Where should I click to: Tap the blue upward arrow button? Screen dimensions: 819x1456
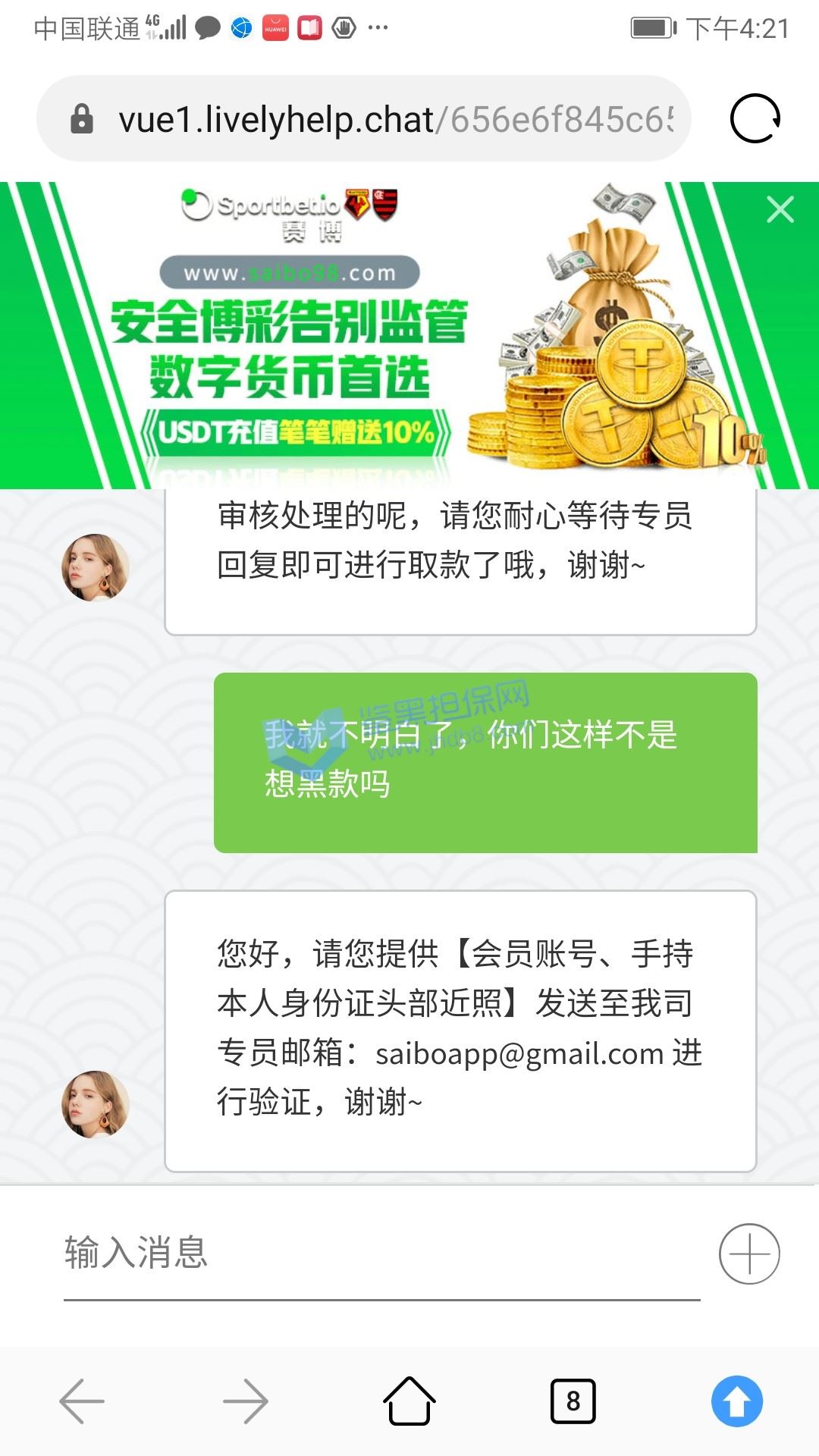tap(736, 1401)
